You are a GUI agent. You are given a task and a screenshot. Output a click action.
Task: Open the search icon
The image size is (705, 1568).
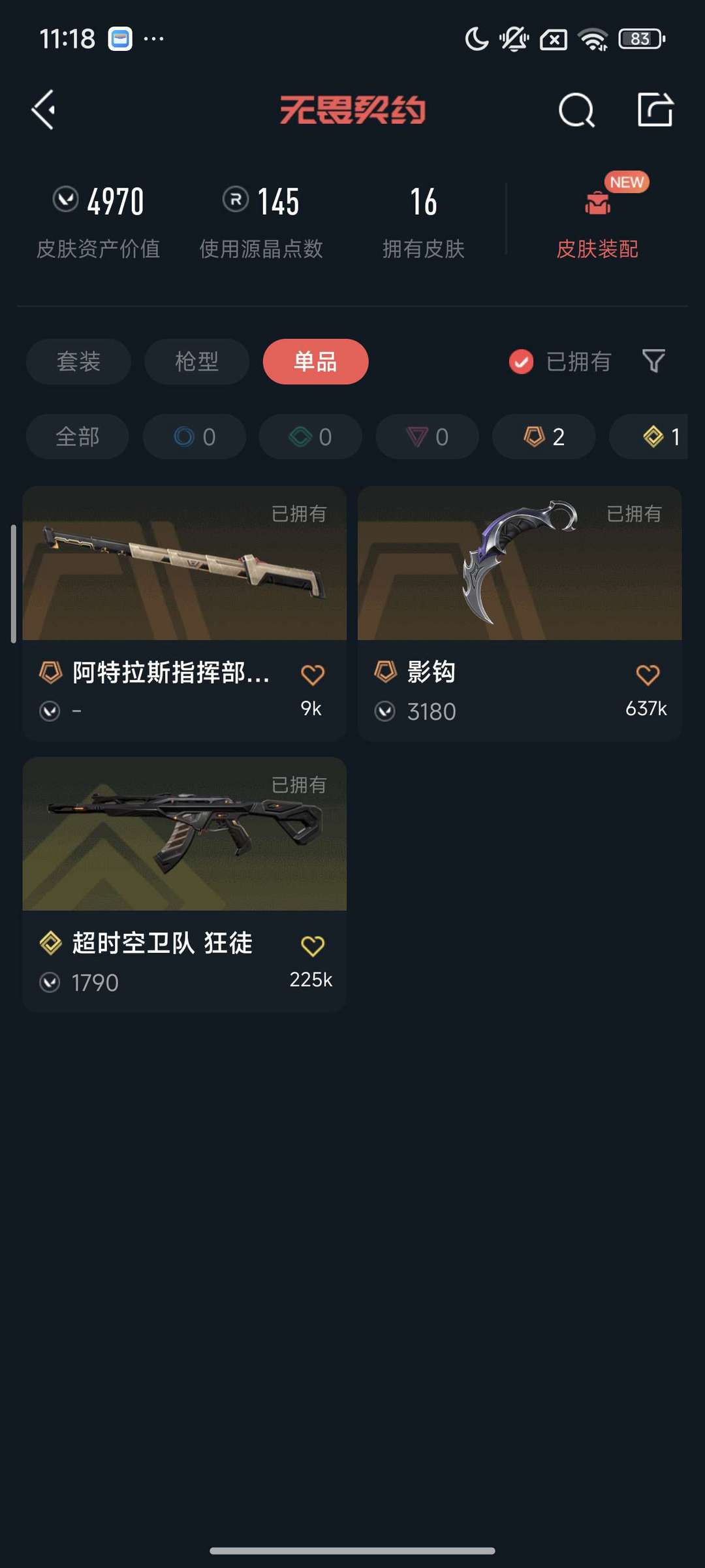(576, 110)
